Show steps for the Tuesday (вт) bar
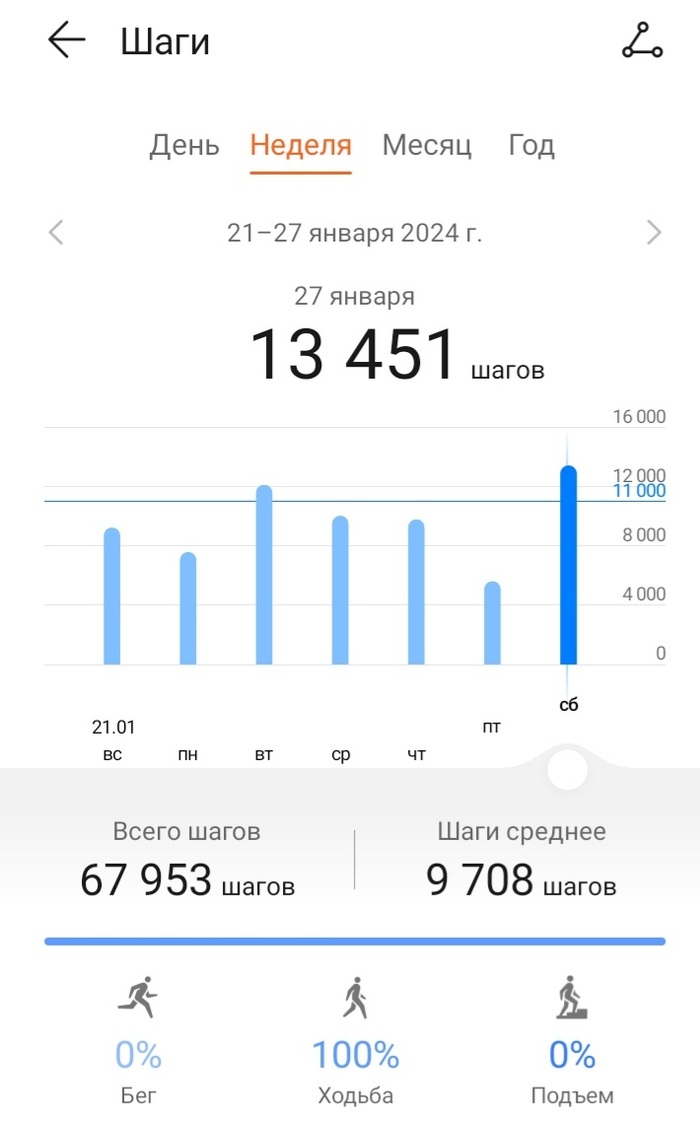This screenshot has width=700, height=1122. click(264, 576)
